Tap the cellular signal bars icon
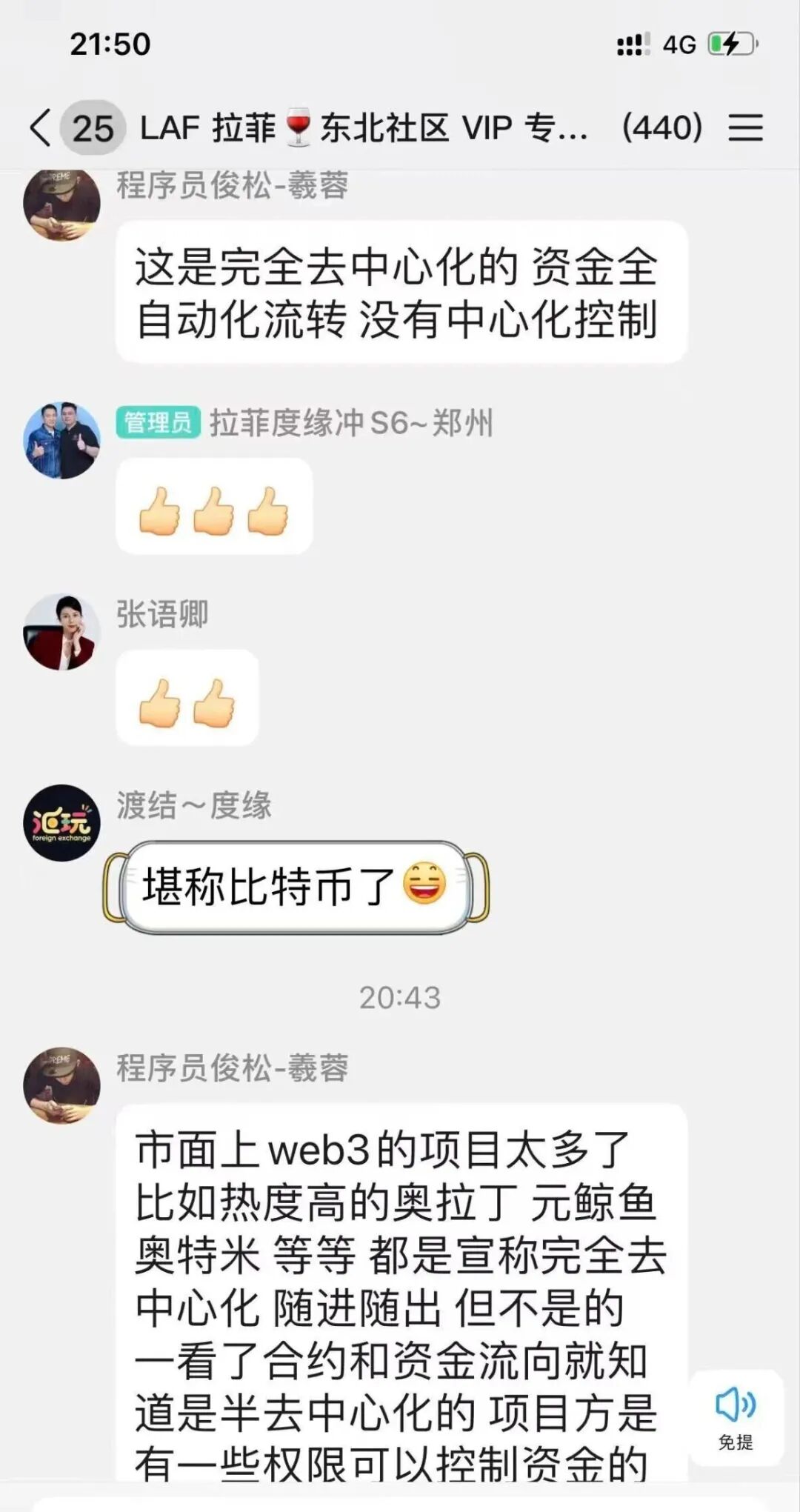The height and width of the screenshot is (1512, 800). 633,44
